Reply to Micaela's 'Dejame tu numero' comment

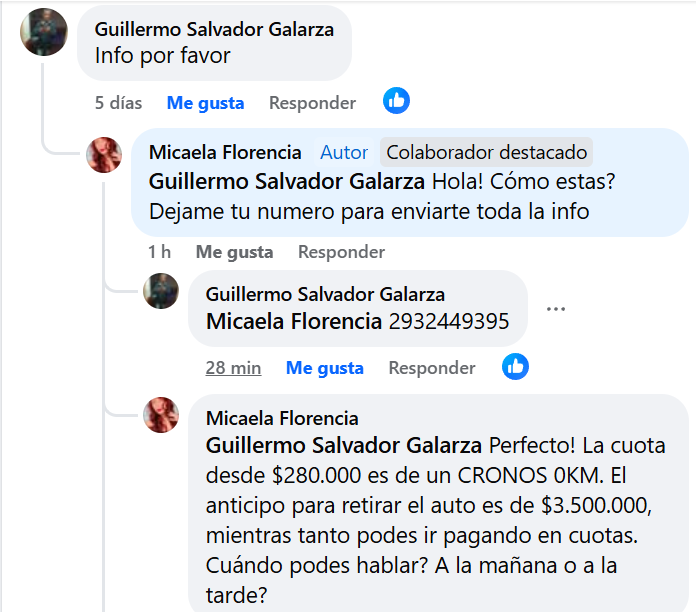coord(341,252)
